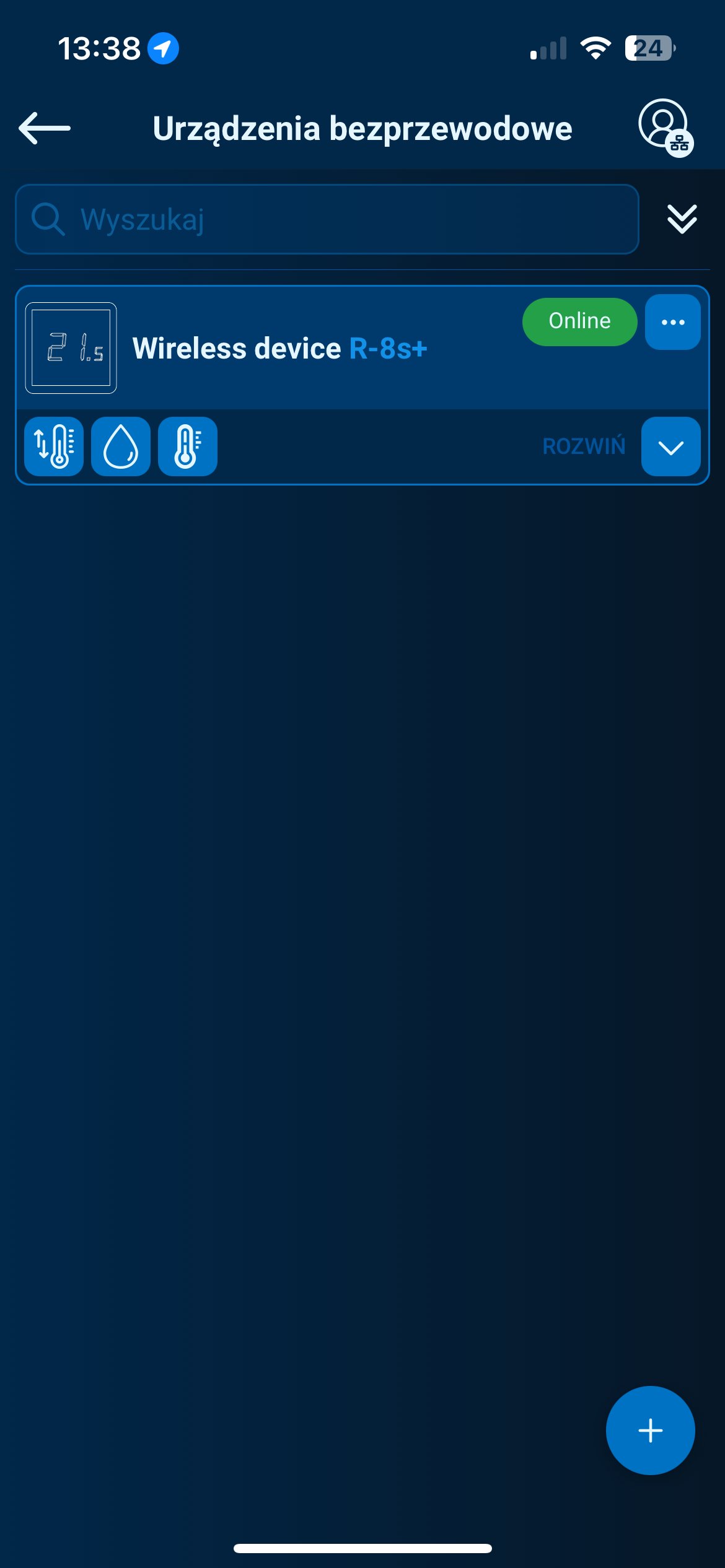The height and width of the screenshot is (1568, 725).
Task: Expand all devices with double chevron
Action: point(682,219)
